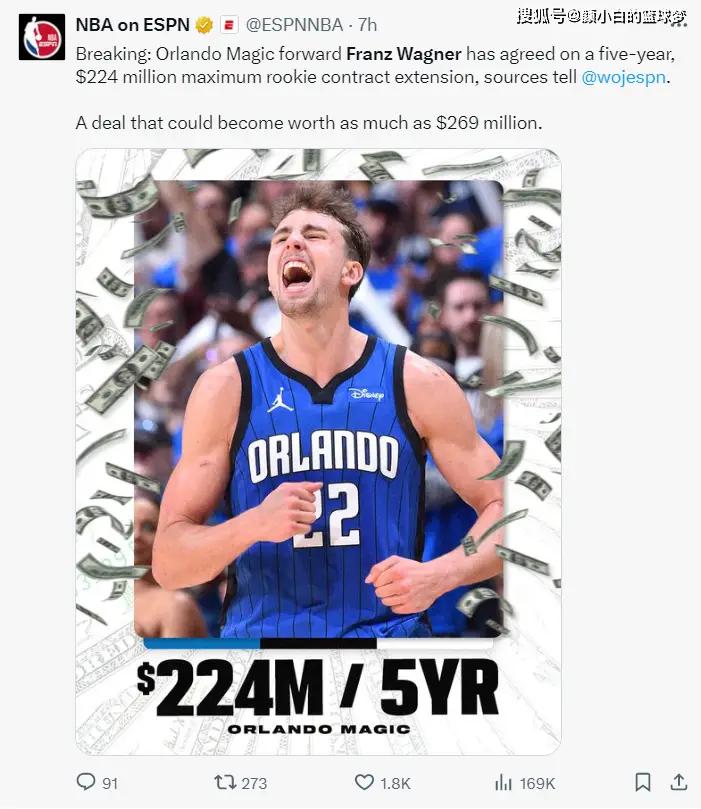Open the Franz Wagner contract image
The width and height of the screenshot is (701, 809).
[318, 450]
